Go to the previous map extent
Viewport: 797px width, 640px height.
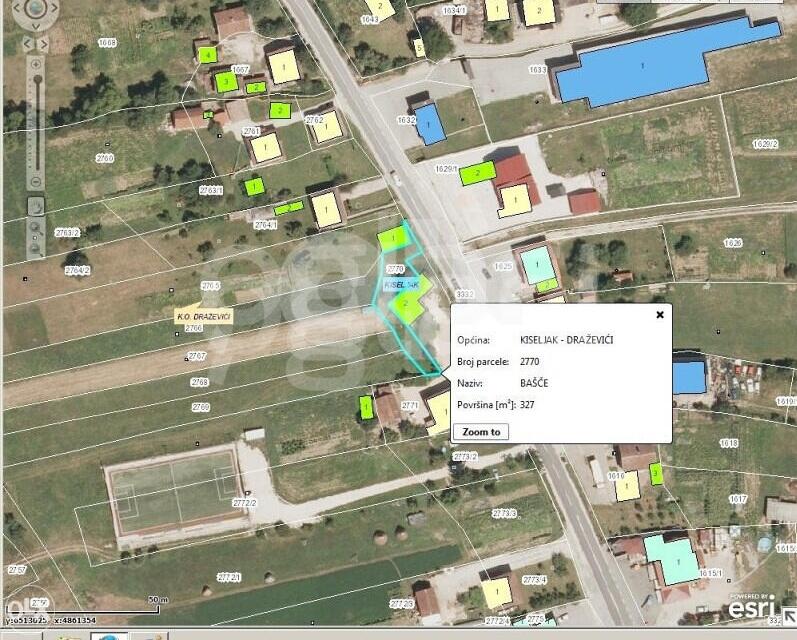28,44
